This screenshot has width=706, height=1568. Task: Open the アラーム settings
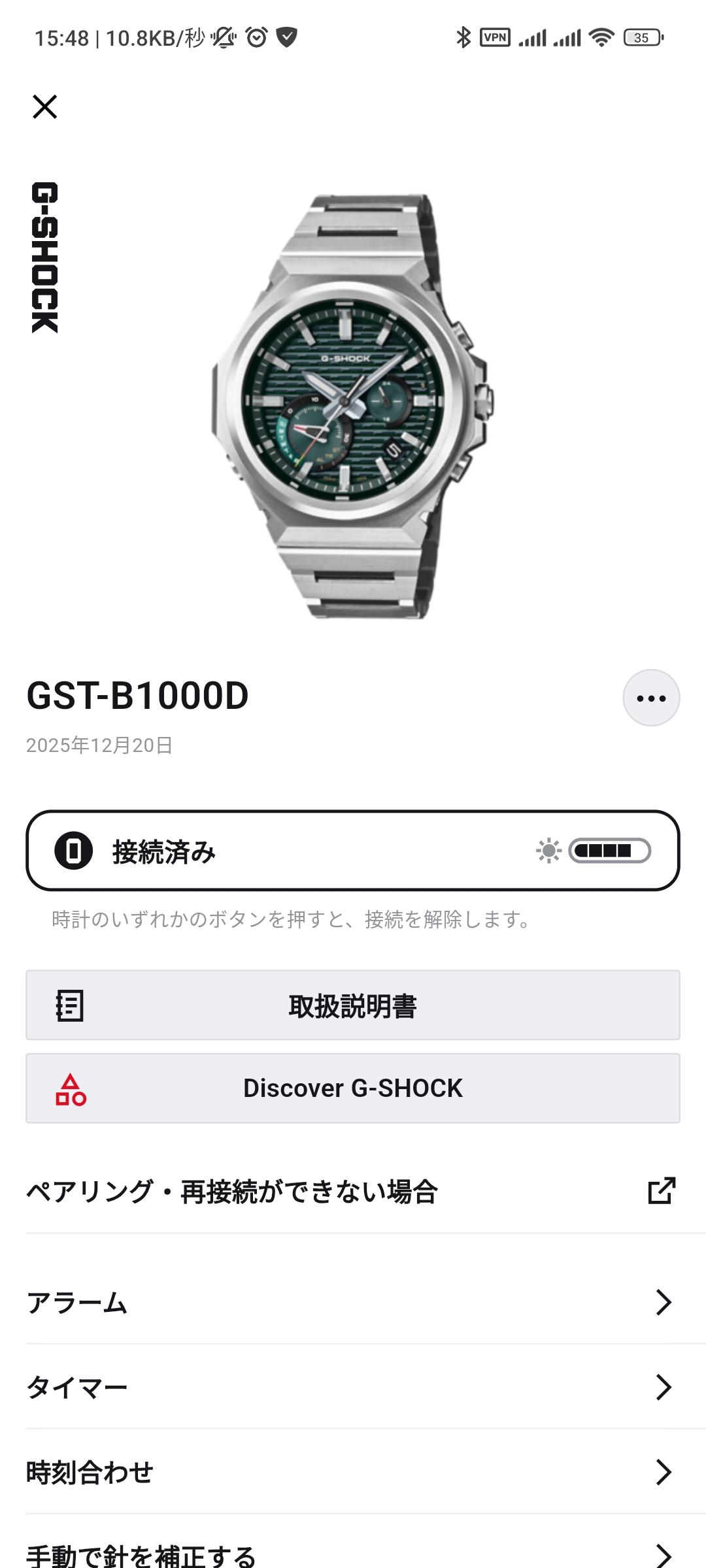point(353,1302)
